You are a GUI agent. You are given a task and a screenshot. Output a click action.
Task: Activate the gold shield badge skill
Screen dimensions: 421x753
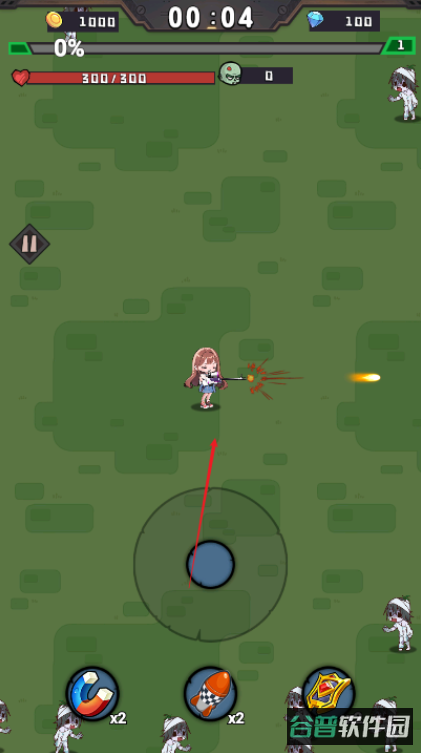(329, 690)
